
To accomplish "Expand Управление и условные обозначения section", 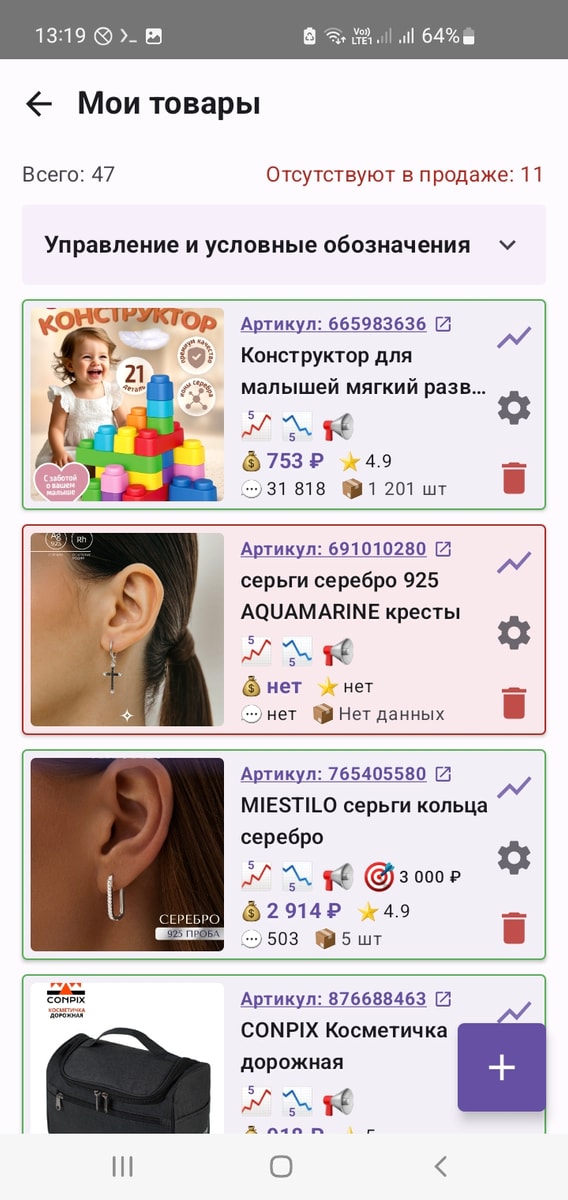I will pyautogui.click(x=284, y=245).
